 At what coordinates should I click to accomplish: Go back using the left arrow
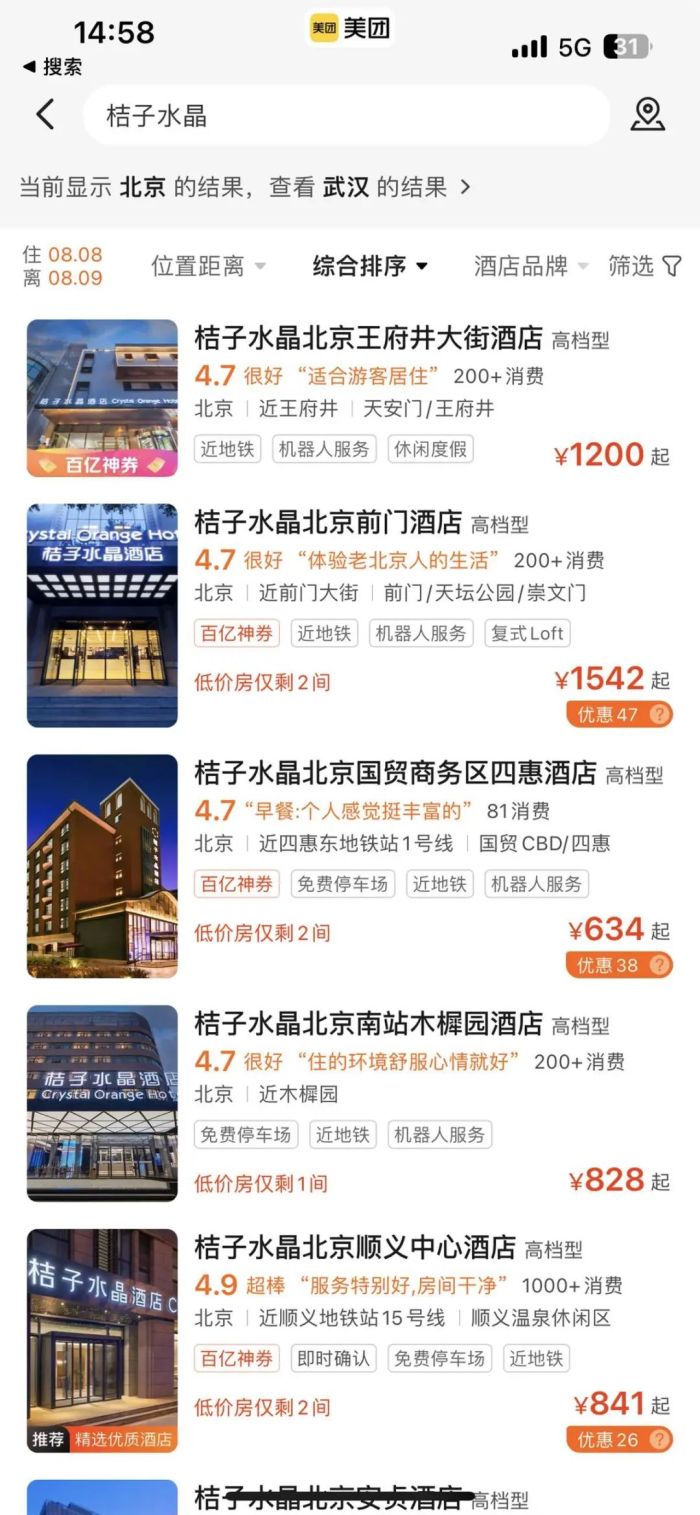click(45, 115)
